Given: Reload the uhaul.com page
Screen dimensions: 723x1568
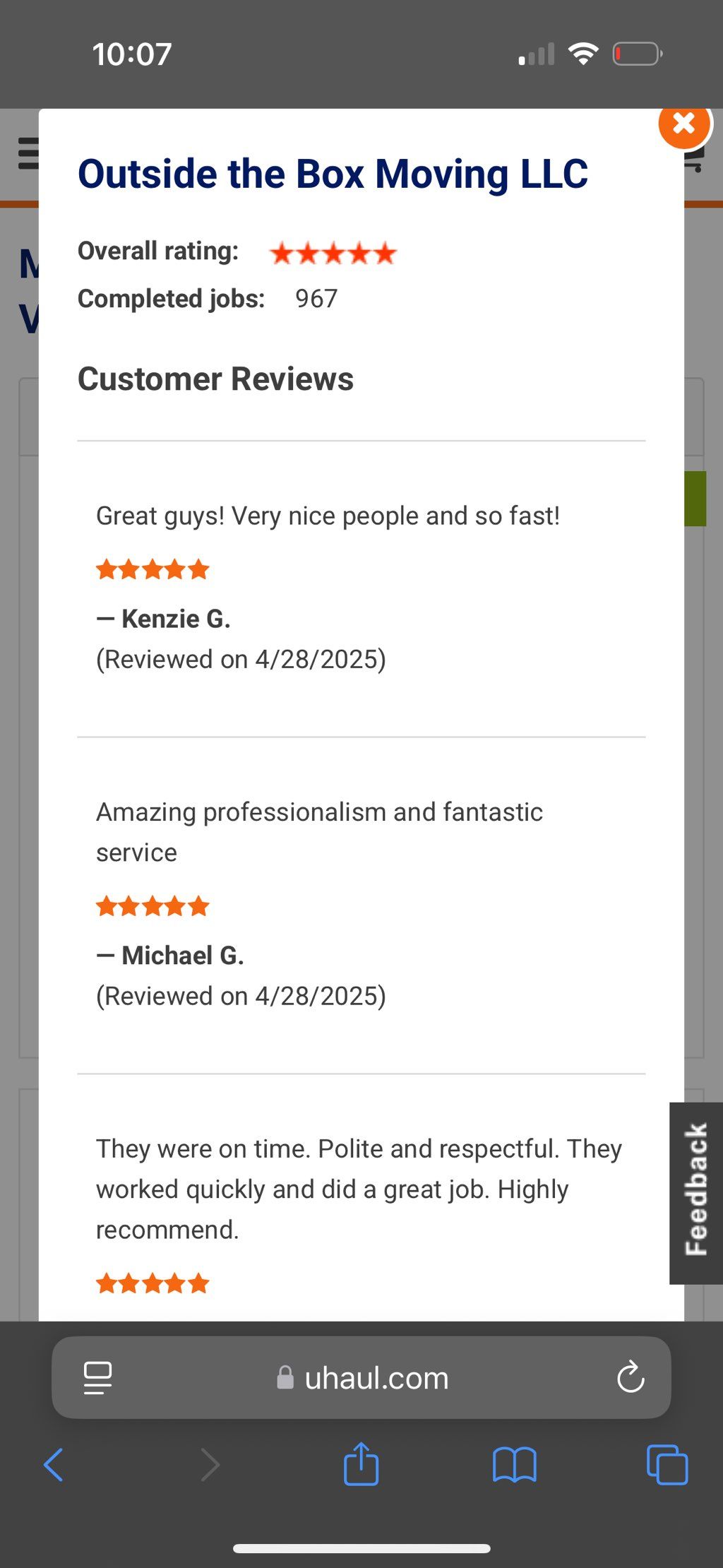Looking at the screenshot, I should (630, 1378).
